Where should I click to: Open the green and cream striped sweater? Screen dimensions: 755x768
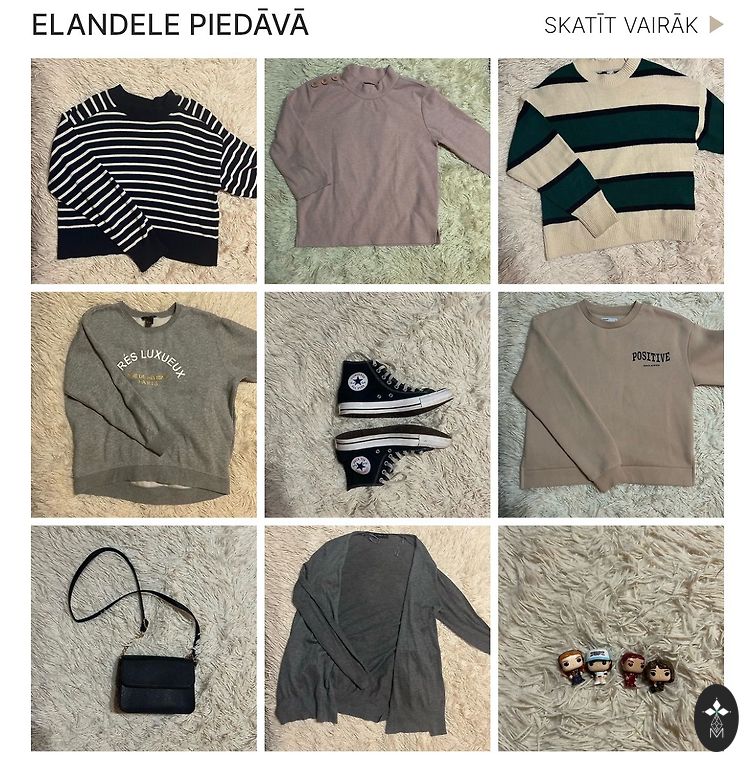[x=610, y=171]
